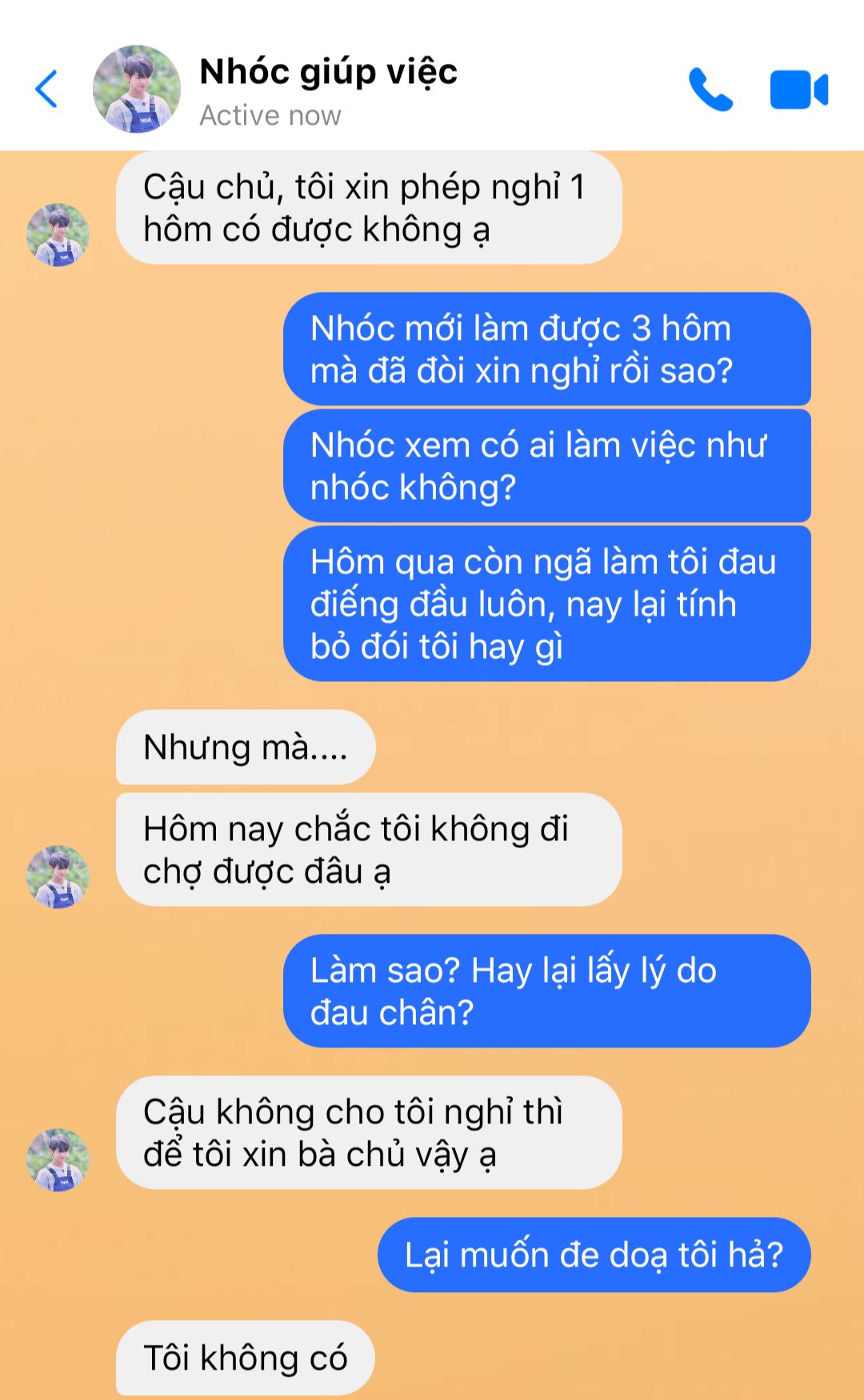The height and width of the screenshot is (1400, 864).
Task: Go back using the blue arrow
Action: click(x=46, y=89)
